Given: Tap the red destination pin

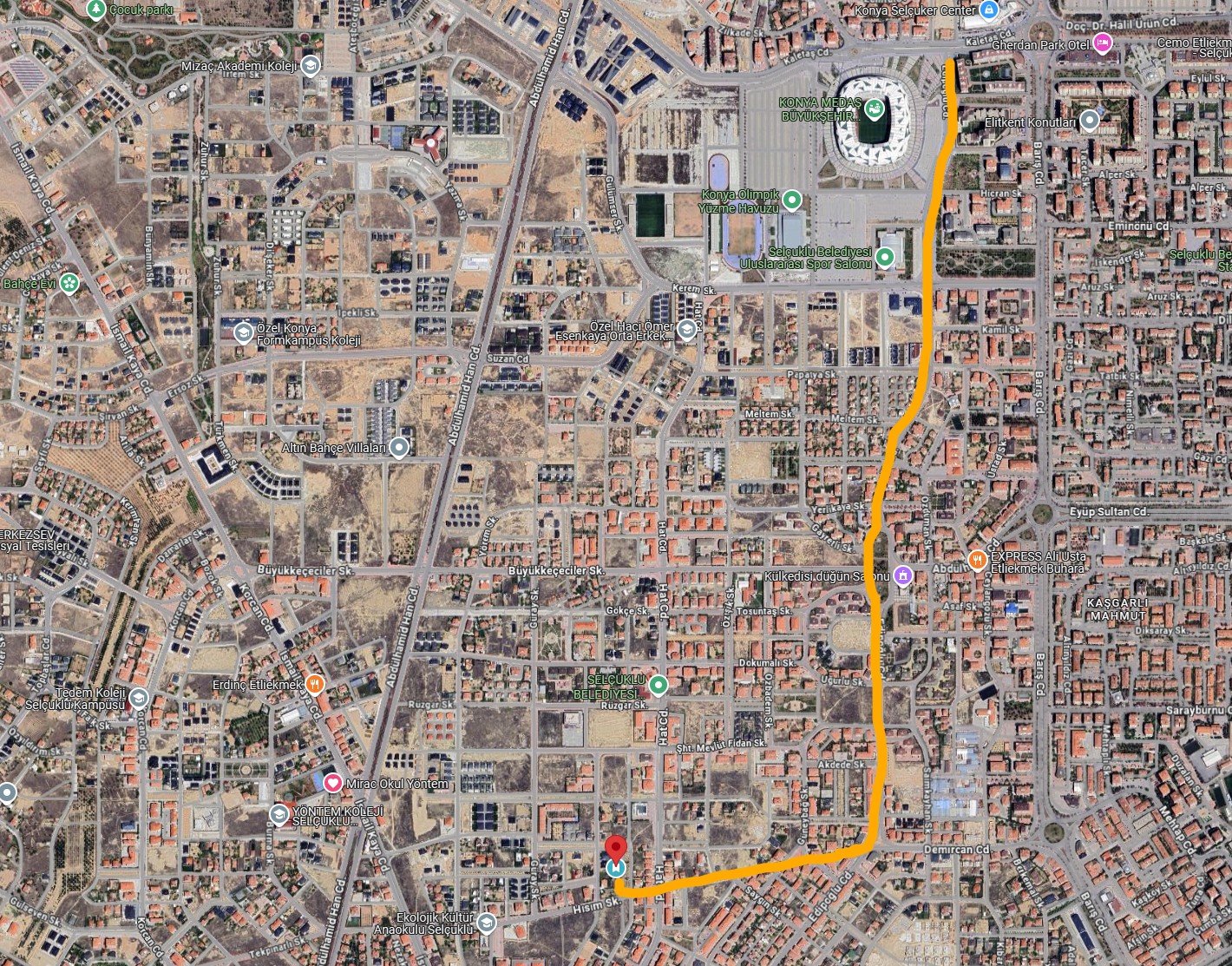Looking at the screenshot, I should point(615,848).
